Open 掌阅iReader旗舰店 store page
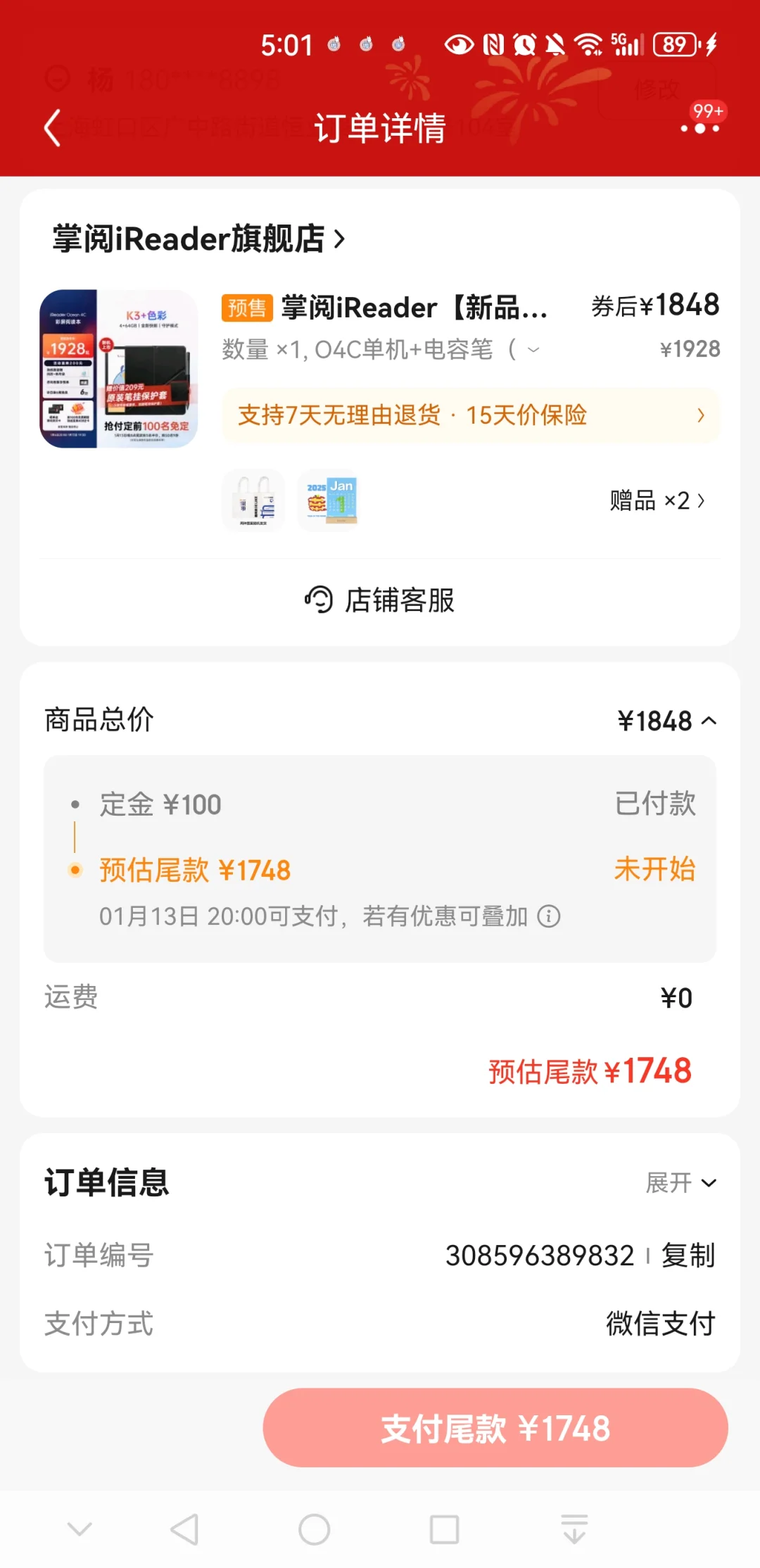760x1568 pixels. (198, 239)
